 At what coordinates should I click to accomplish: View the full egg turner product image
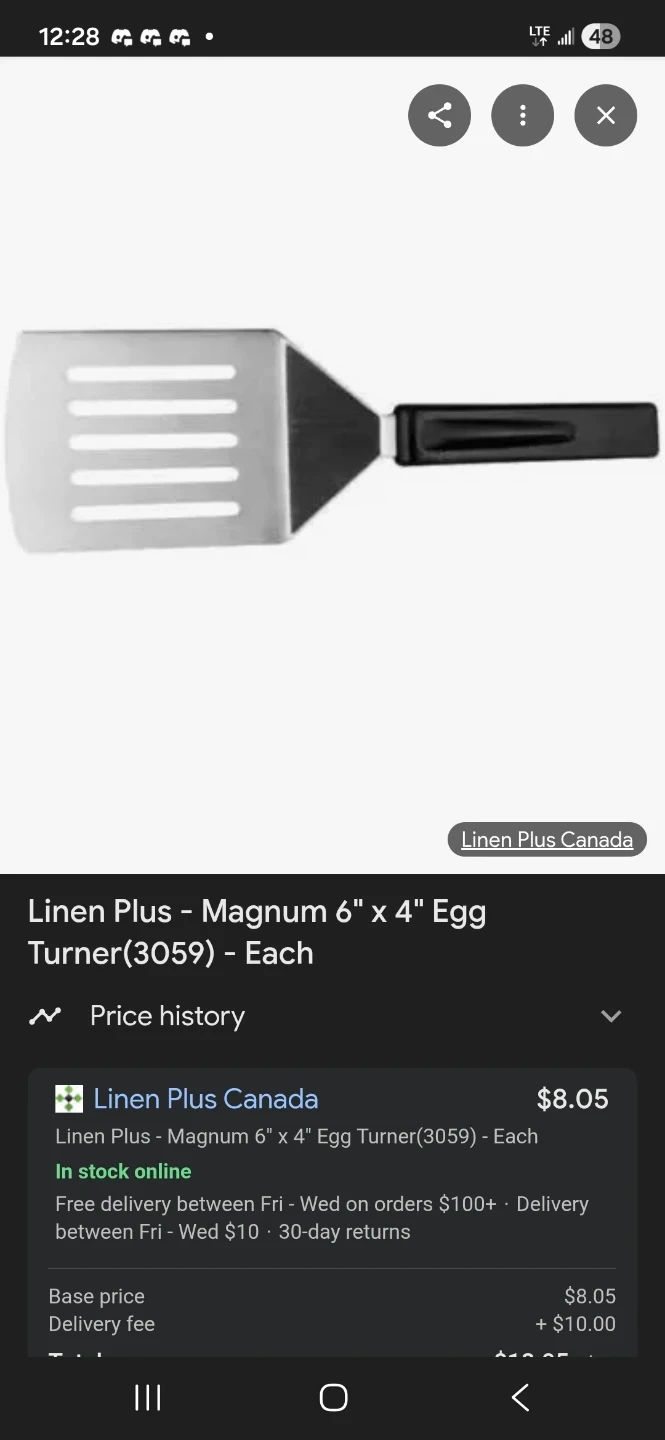(x=332, y=440)
